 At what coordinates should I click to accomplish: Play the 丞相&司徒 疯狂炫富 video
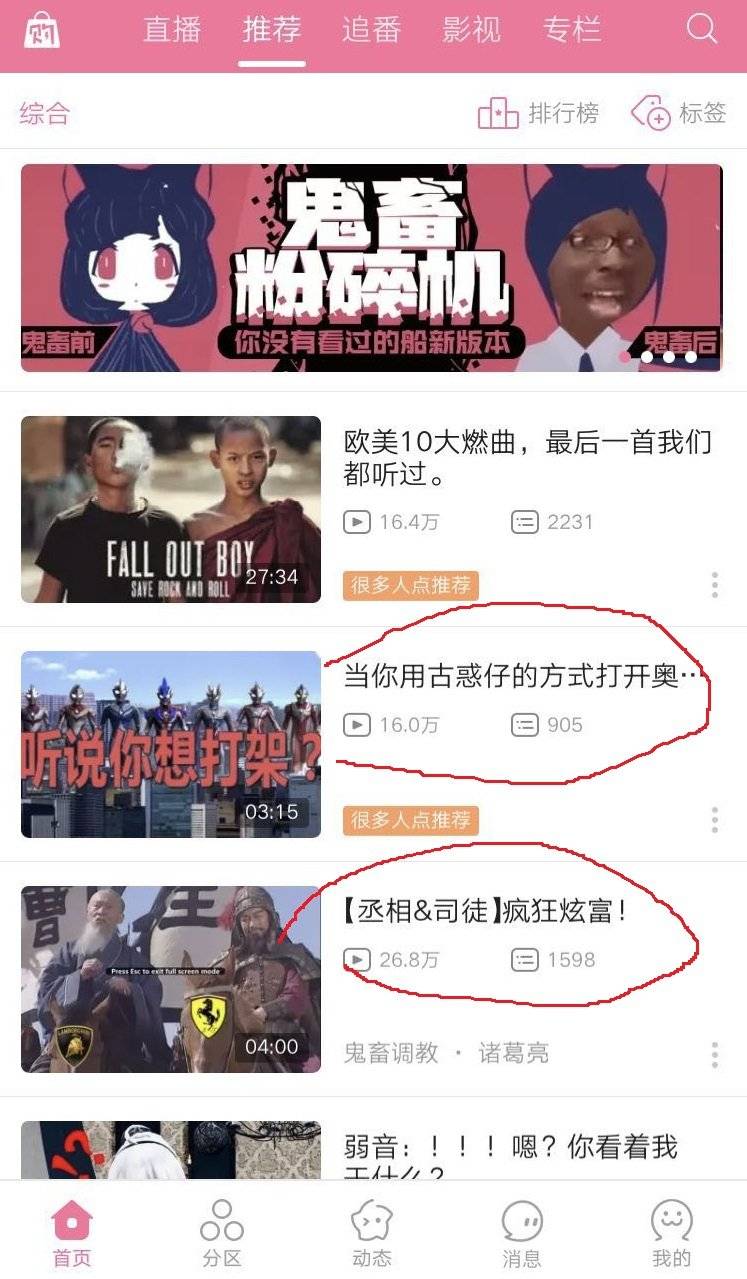tap(171, 978)
